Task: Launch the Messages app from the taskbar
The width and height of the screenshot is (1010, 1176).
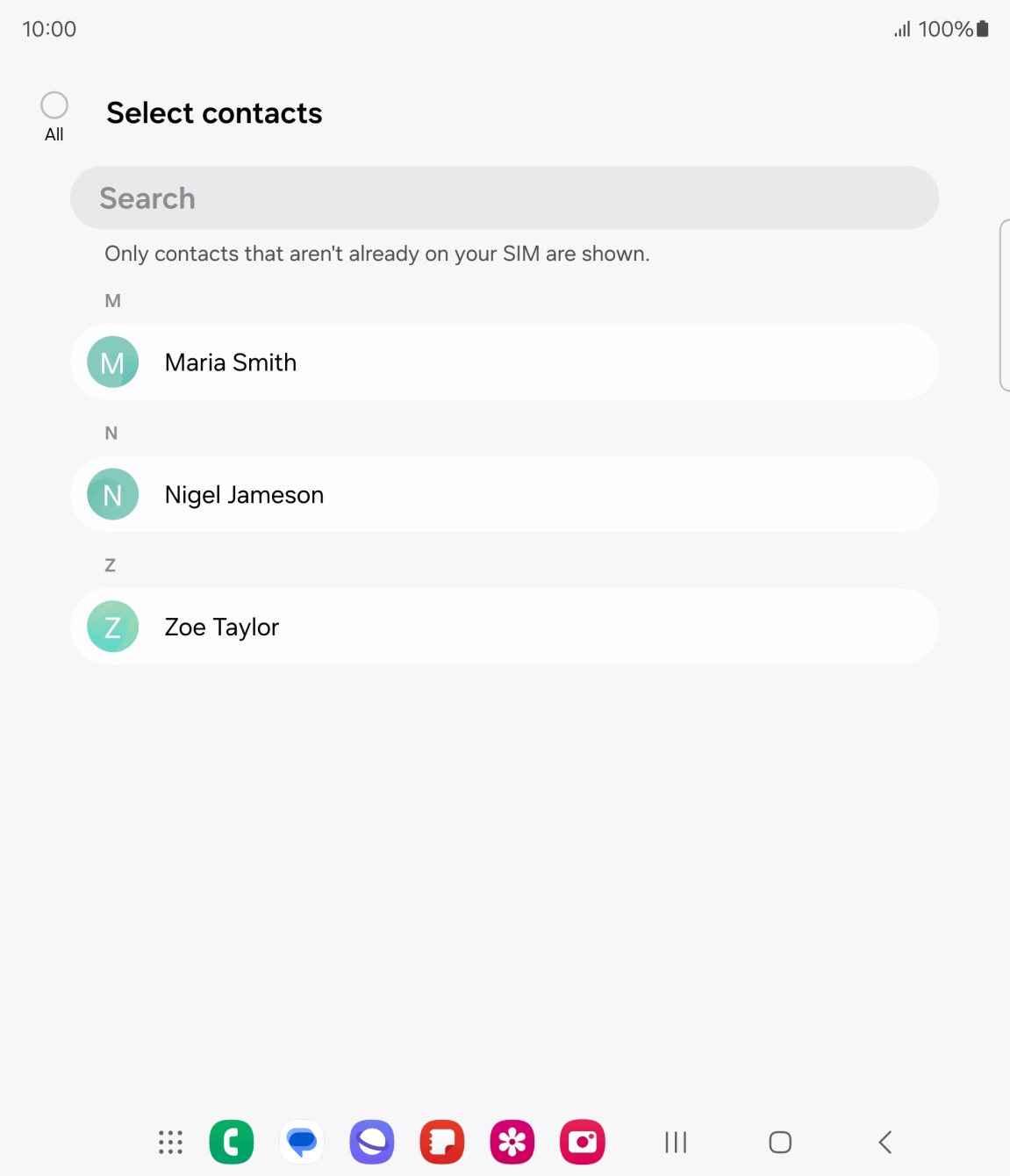Action: (302, 1142)
